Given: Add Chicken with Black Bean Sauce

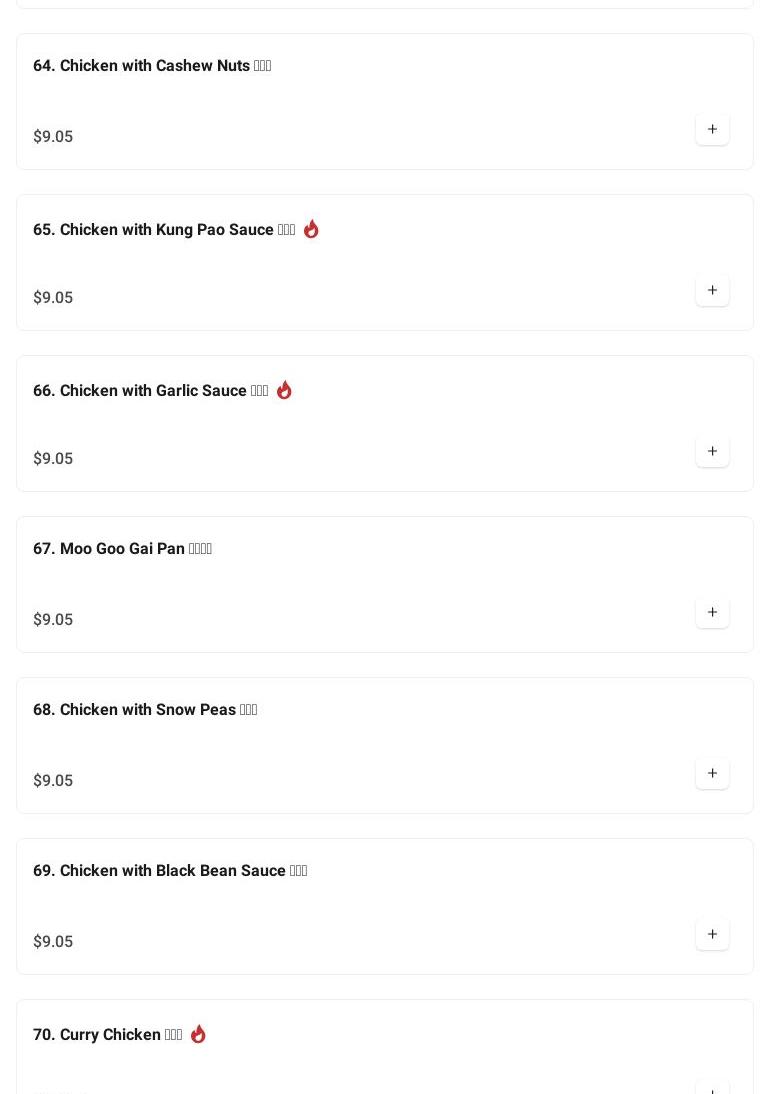Looking at the screenshot, I should pyautogui.click(x=712, y=934).
